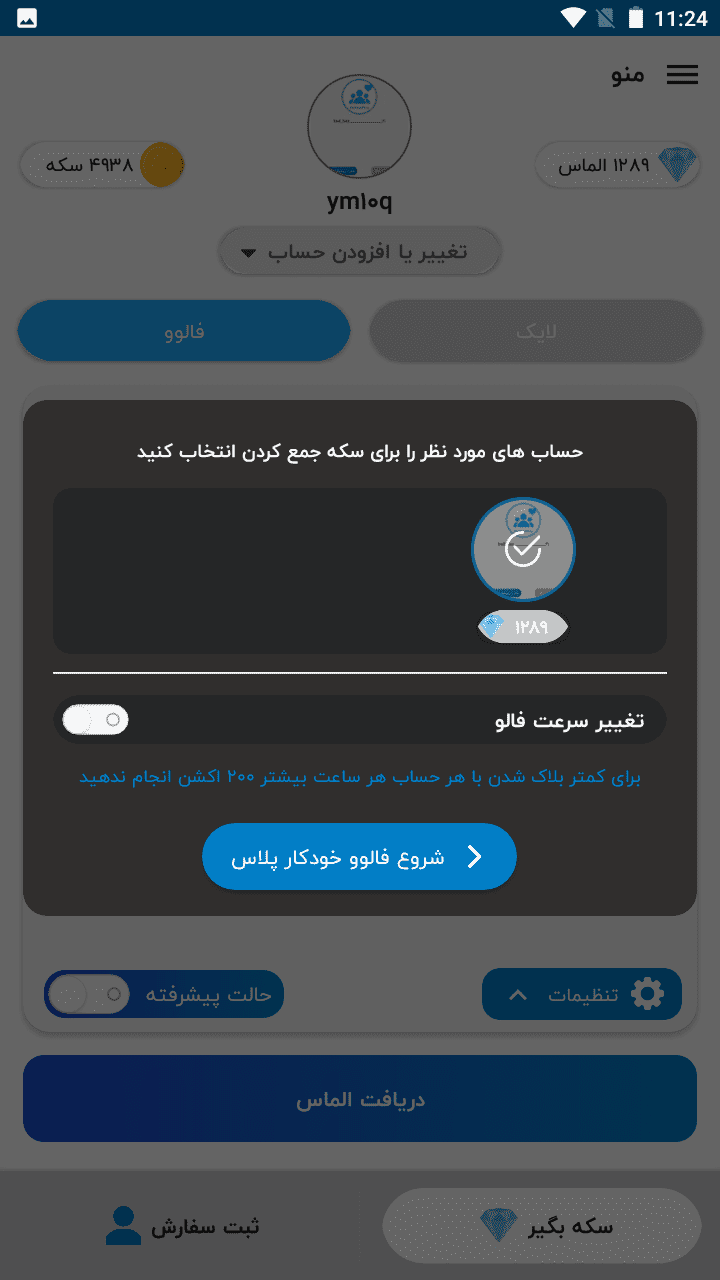Open the hamburger menu (منو)

point(682,75)
